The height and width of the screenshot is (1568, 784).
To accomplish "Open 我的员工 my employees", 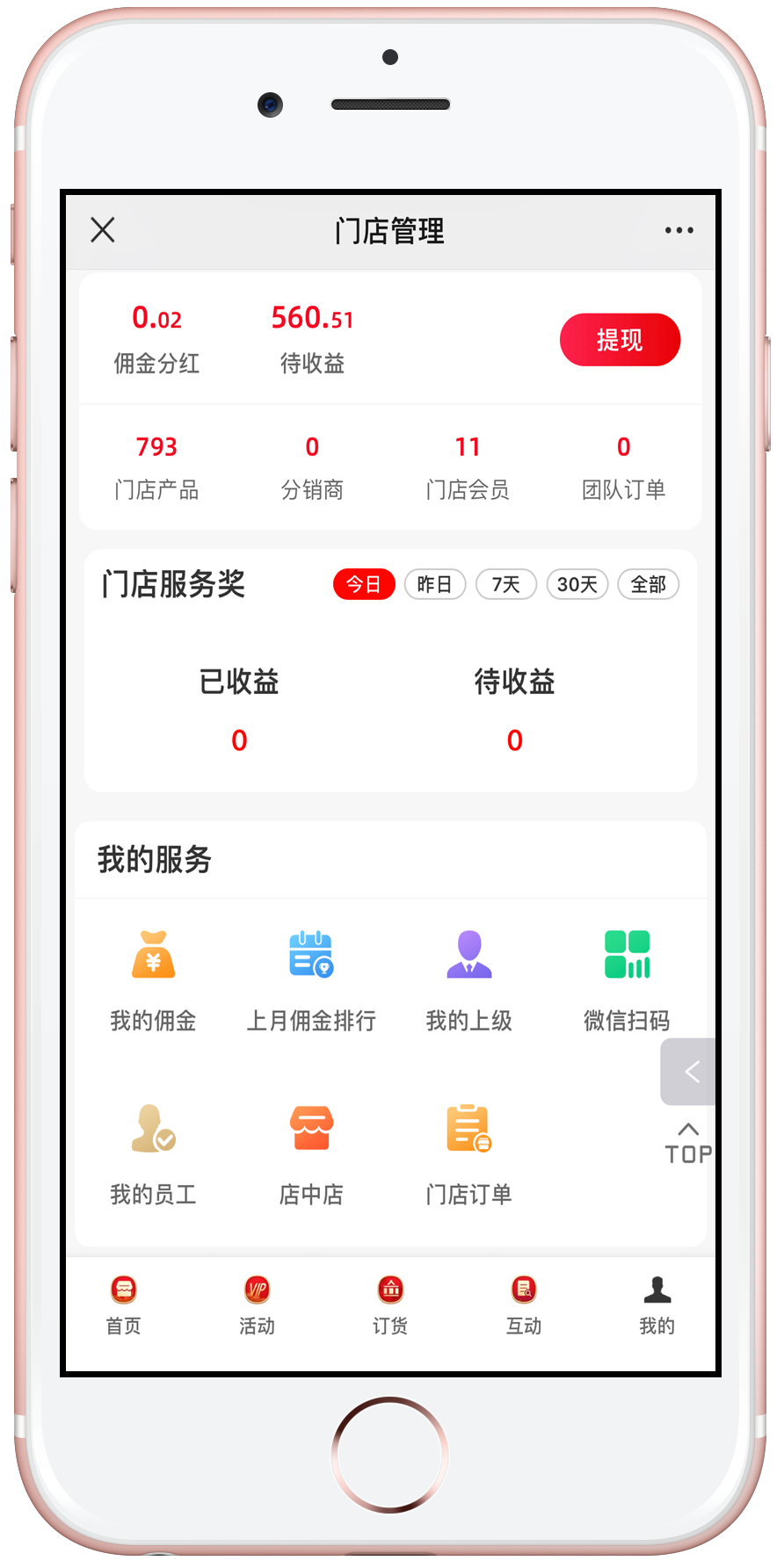I will point(153,1153).
